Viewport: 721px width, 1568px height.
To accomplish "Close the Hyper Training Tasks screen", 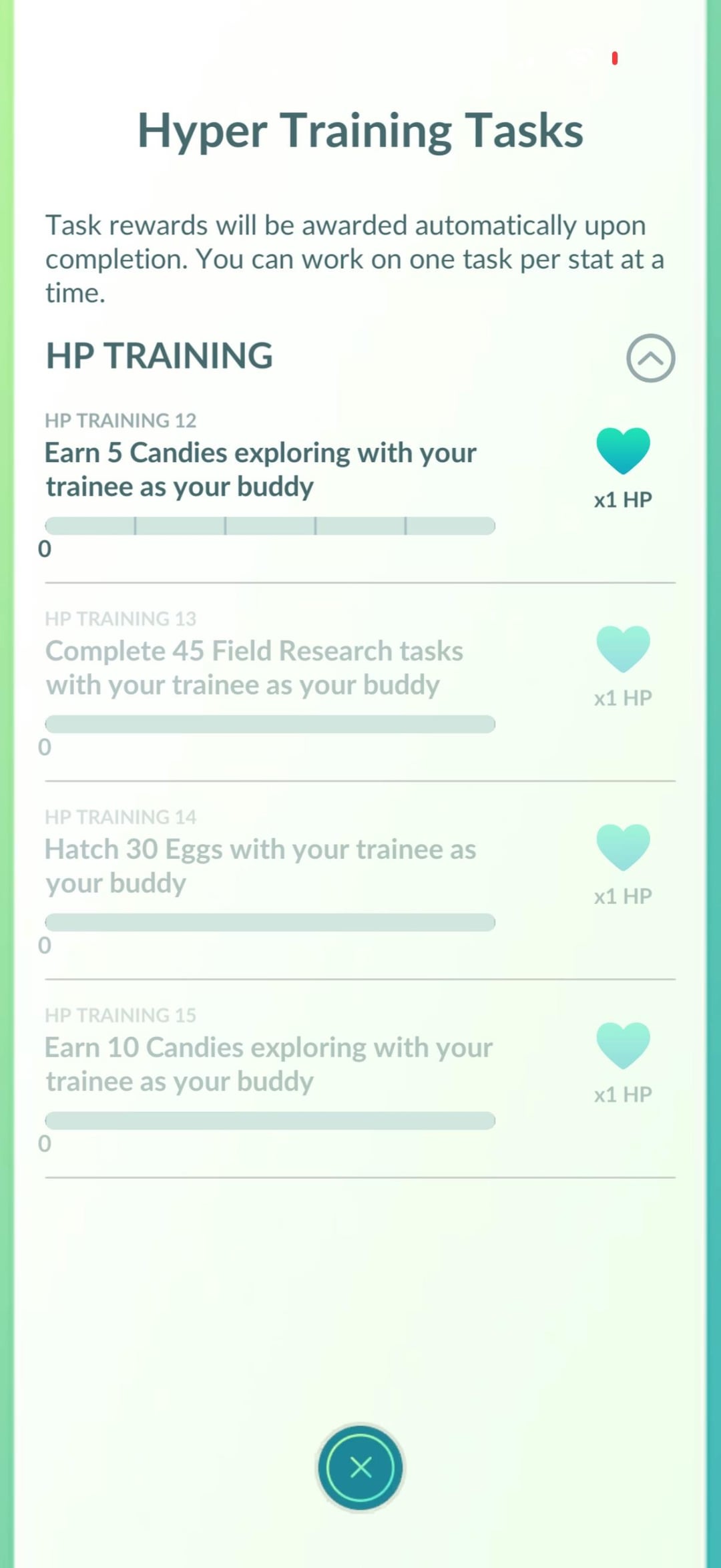I will click(360, 1467).
